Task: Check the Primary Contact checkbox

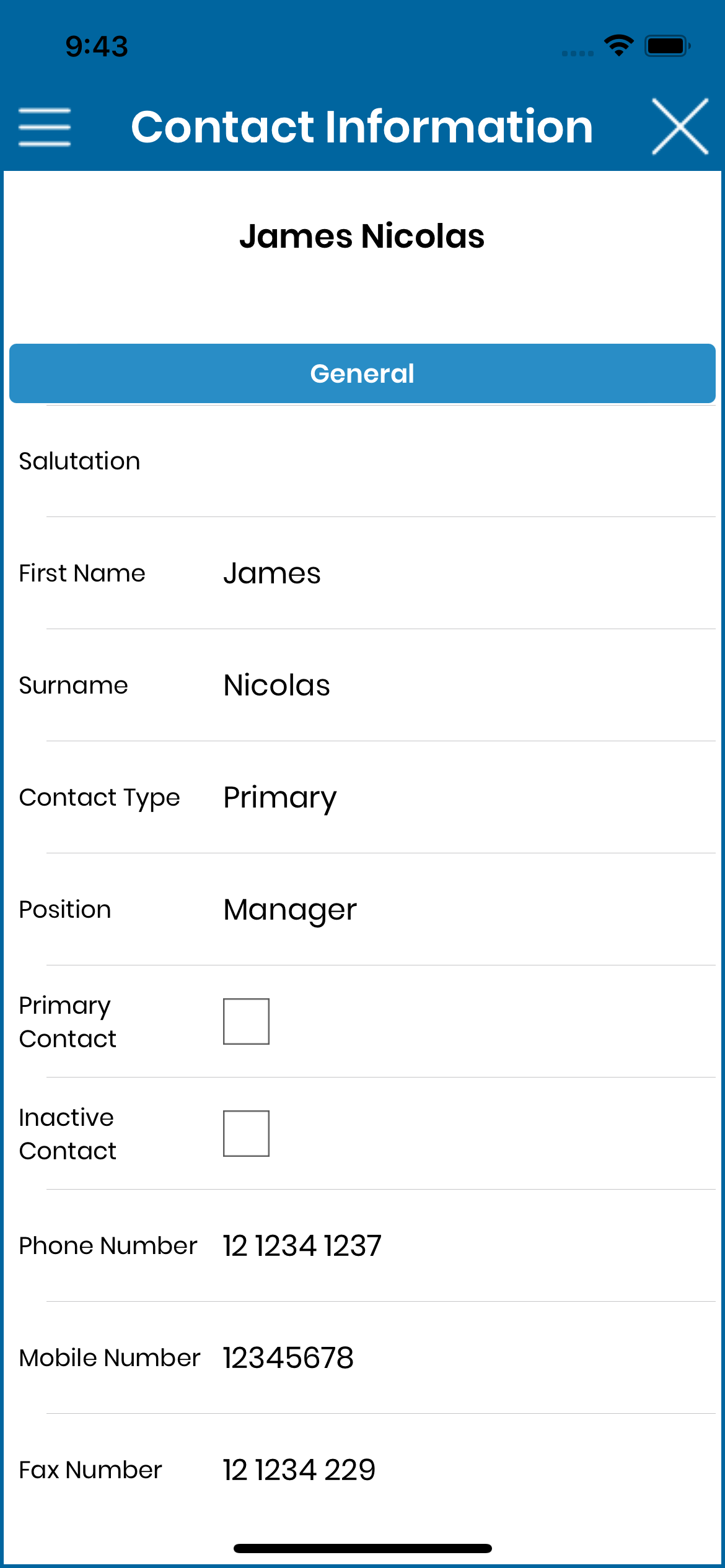Action: click(246, 1021)
